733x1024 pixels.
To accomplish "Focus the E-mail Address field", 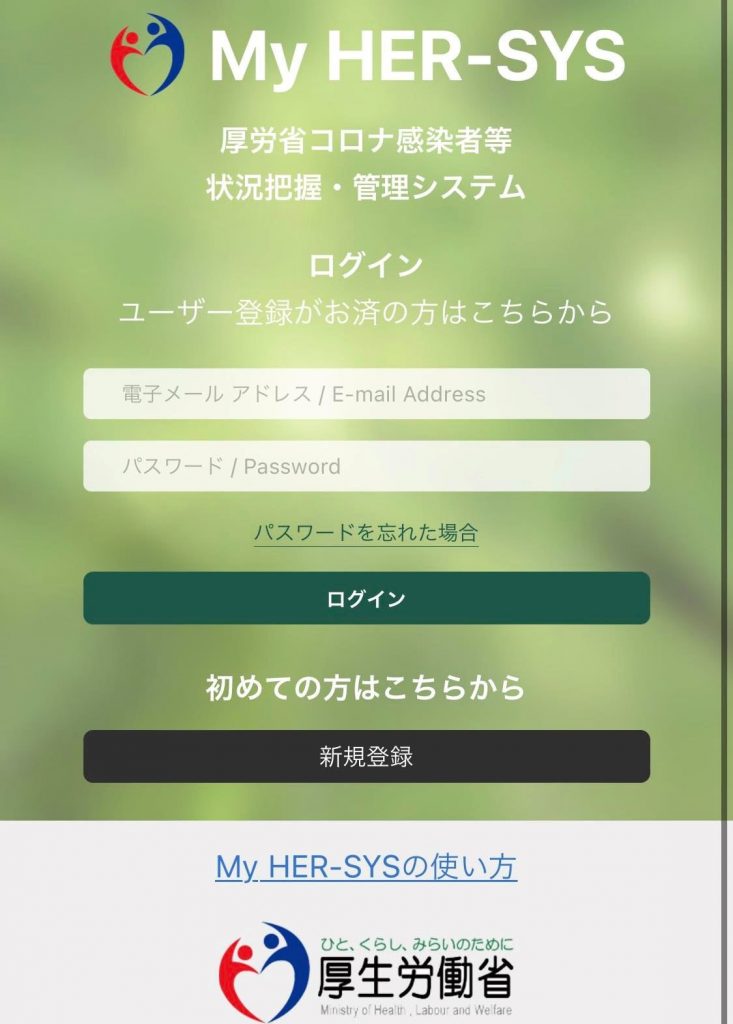I will (x=366, y=394).
